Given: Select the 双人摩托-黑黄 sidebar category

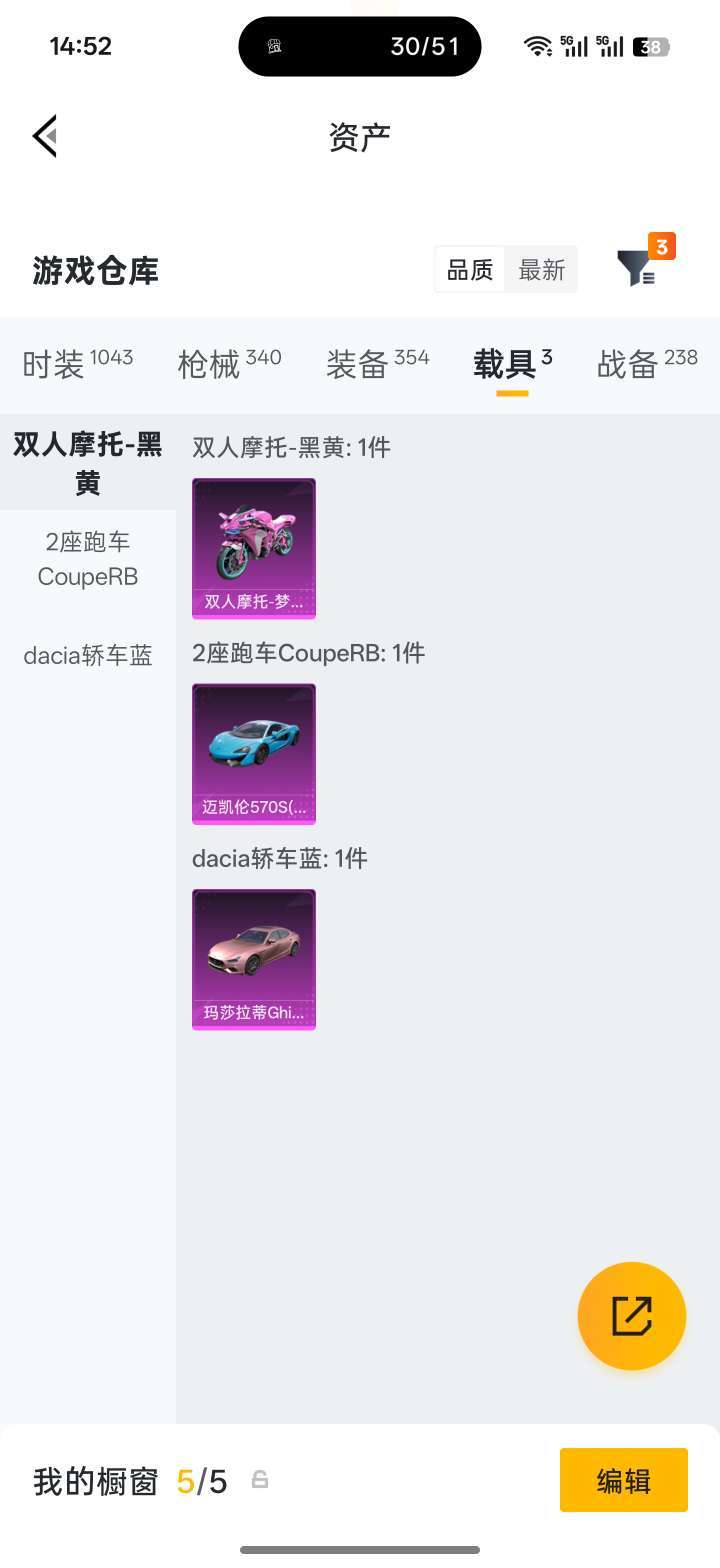Looking at the screenshot, I should (x=87, y=463).
